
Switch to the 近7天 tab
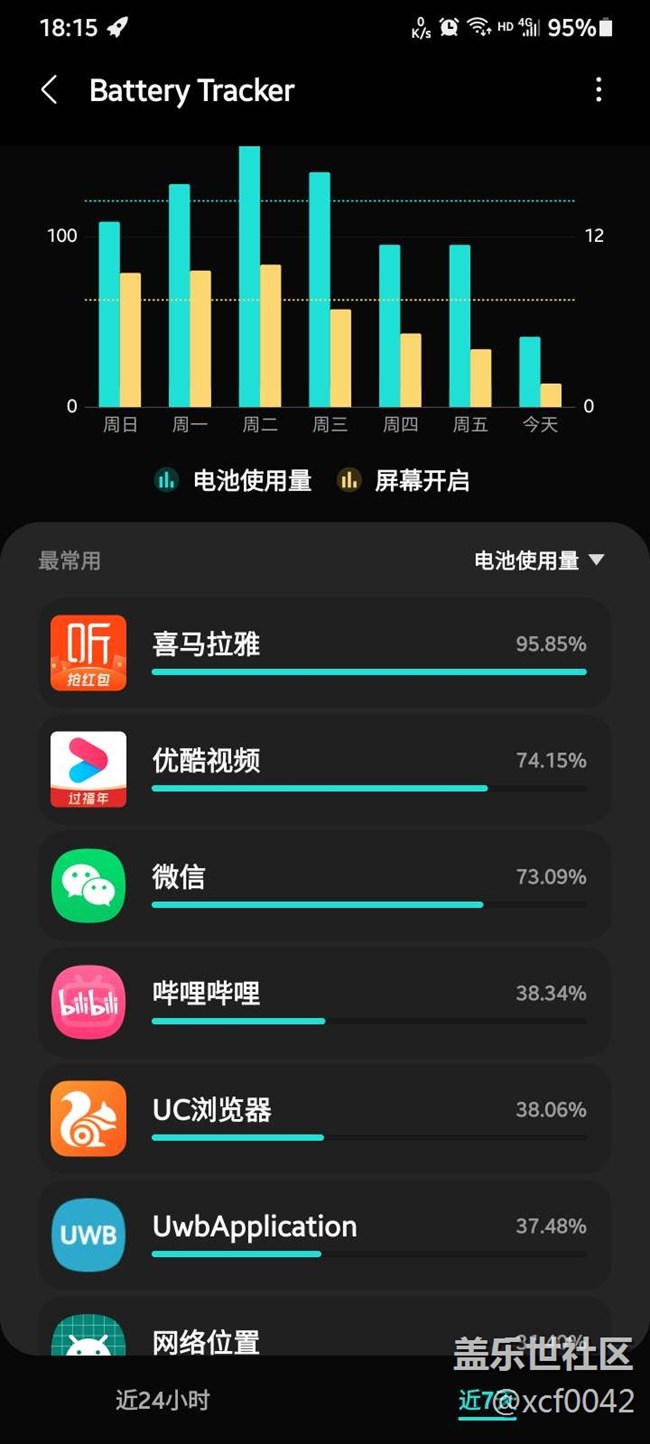coord(480,1400)
